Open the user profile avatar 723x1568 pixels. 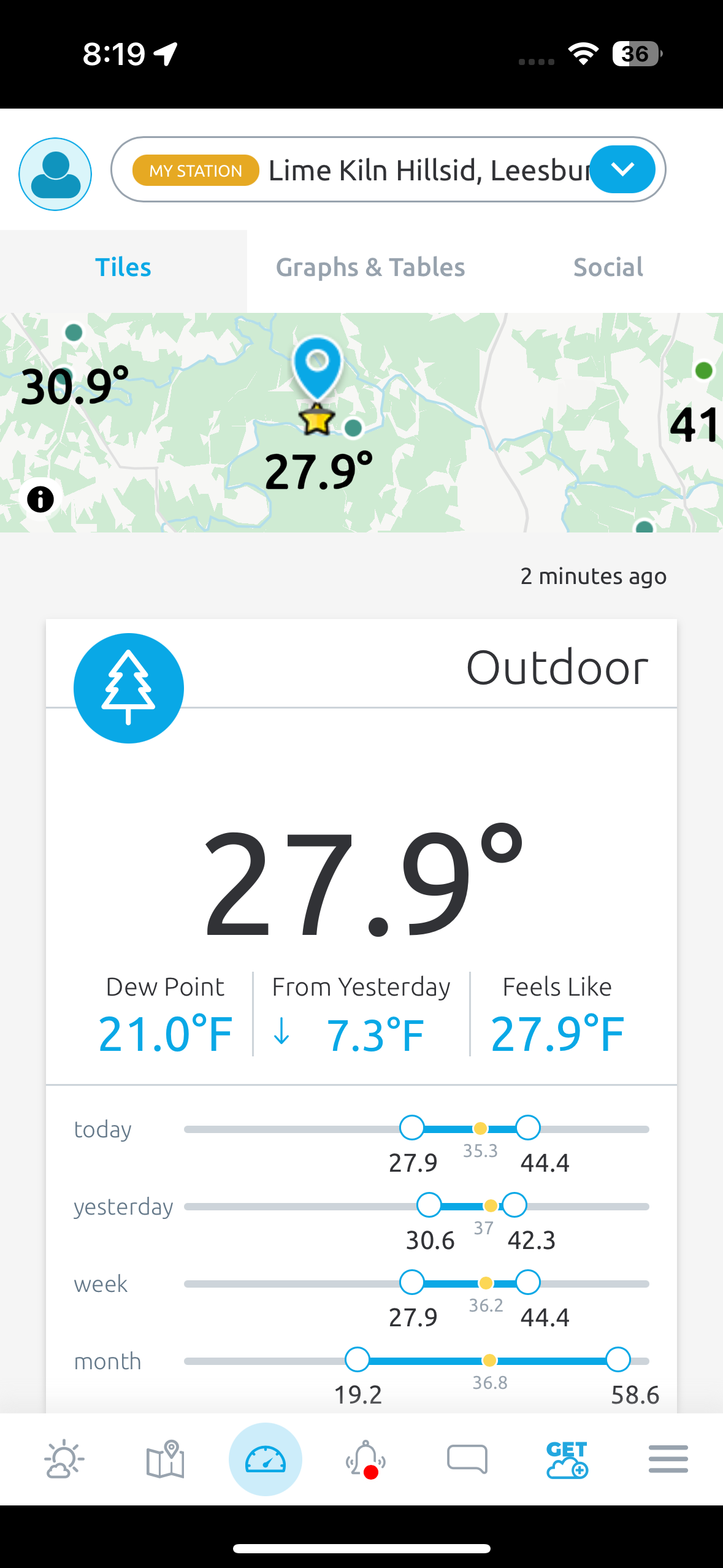click(x=55, y=174)
